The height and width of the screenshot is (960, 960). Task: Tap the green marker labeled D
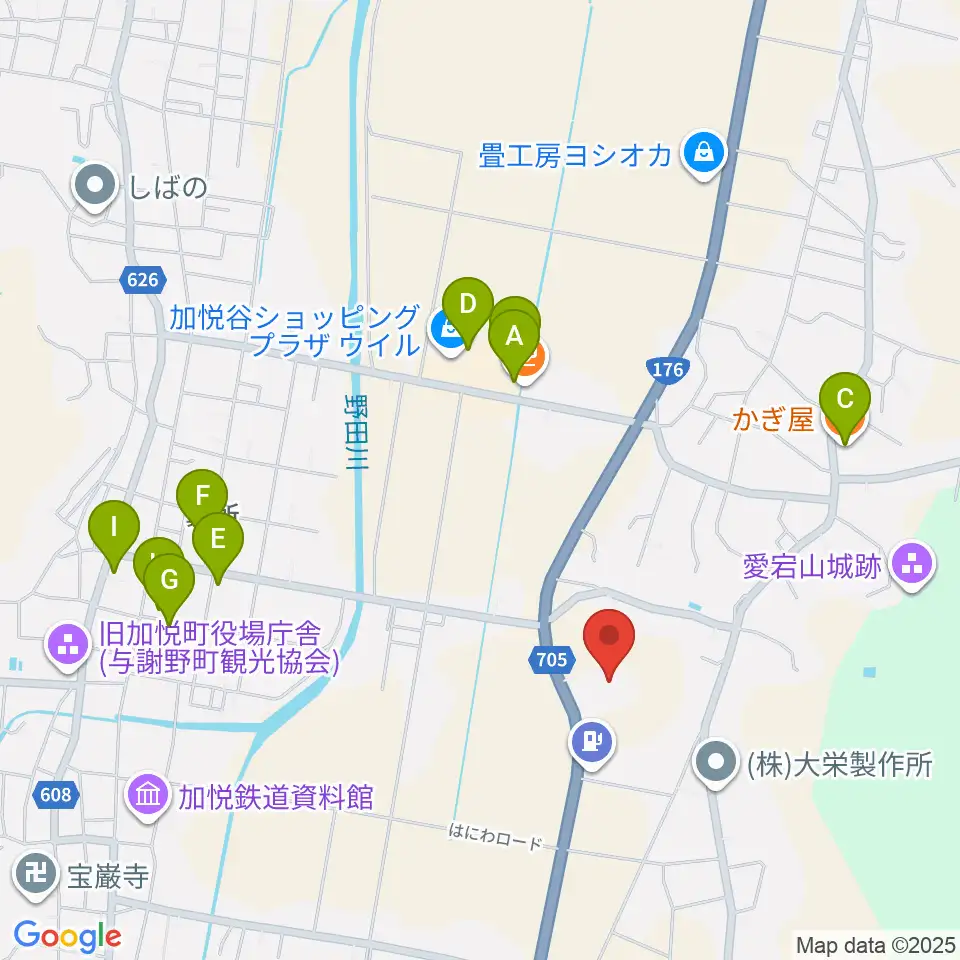pos(468,312)
